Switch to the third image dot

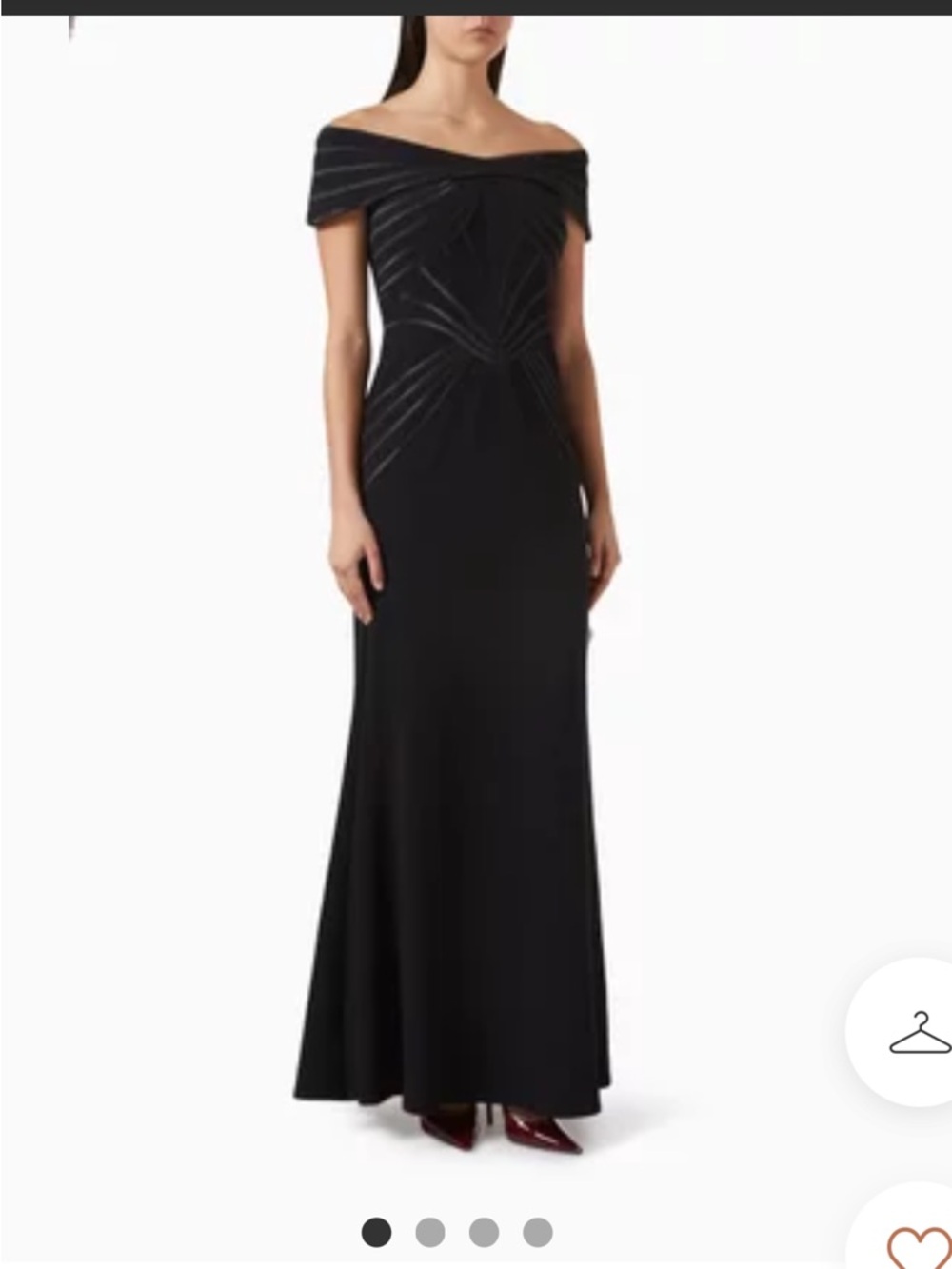(x=486, y=1230)
